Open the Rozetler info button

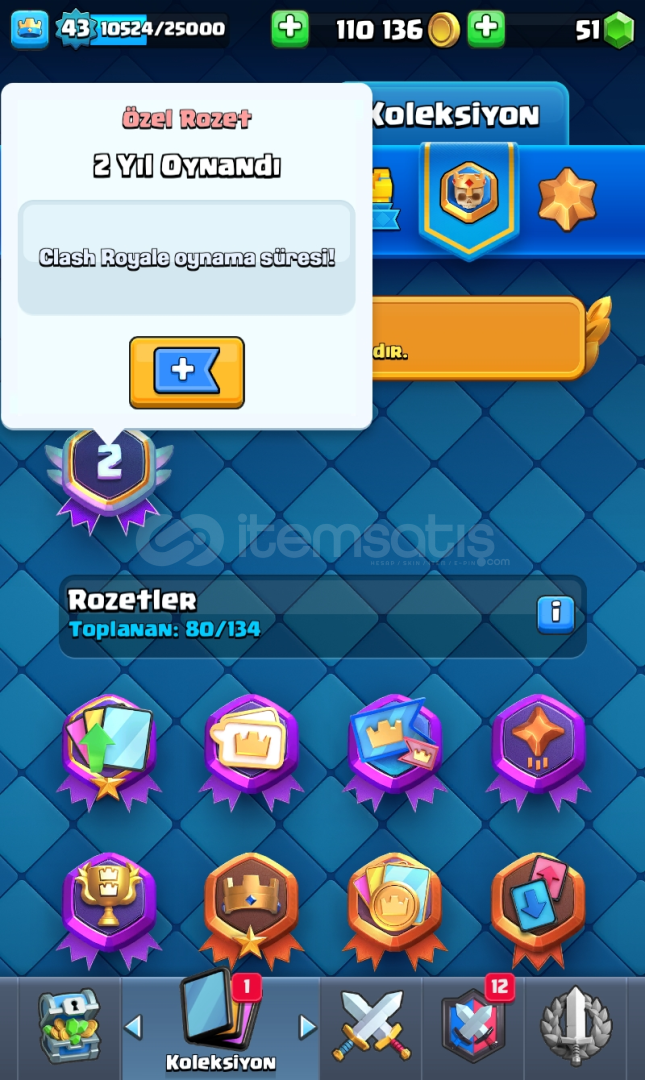click(555, 613)
